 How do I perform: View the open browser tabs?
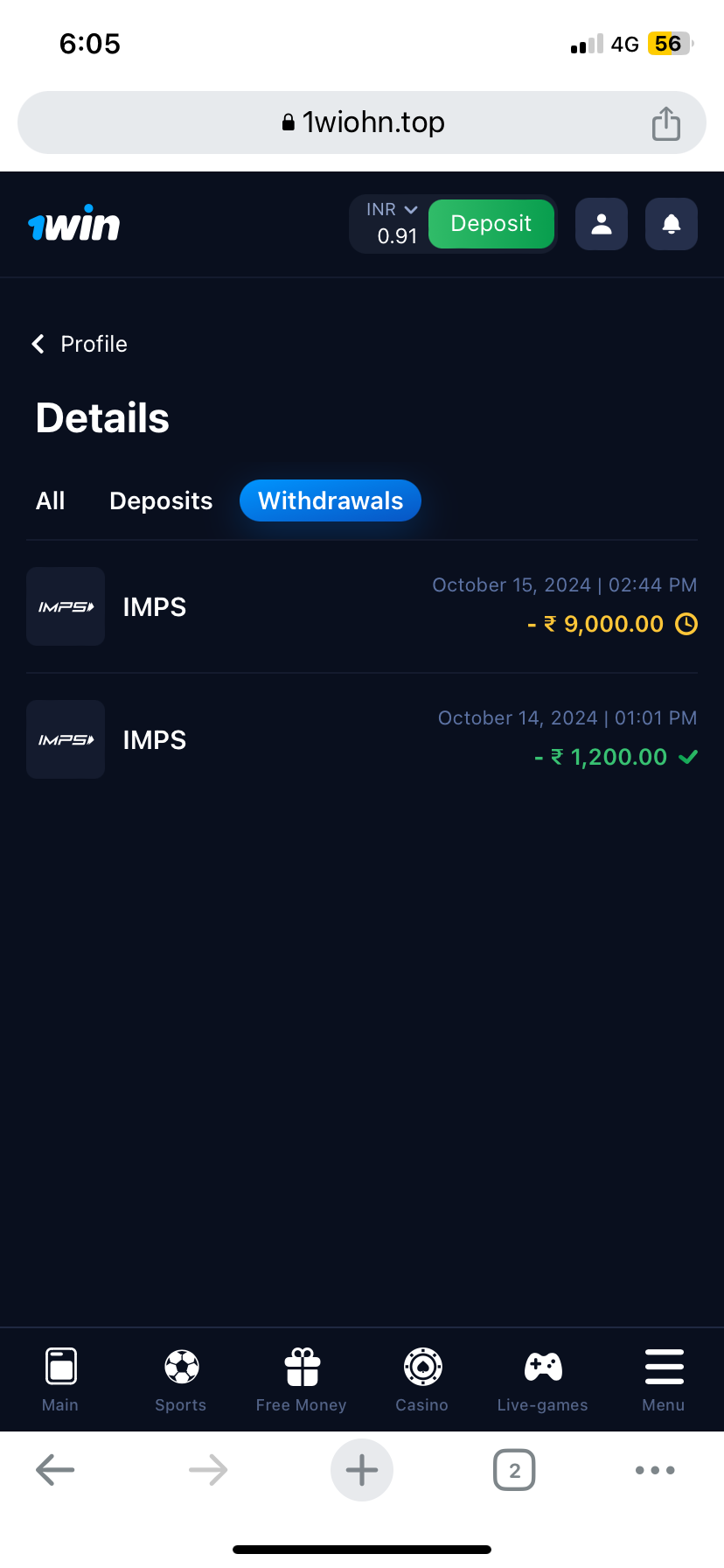tap(514, 1470)
